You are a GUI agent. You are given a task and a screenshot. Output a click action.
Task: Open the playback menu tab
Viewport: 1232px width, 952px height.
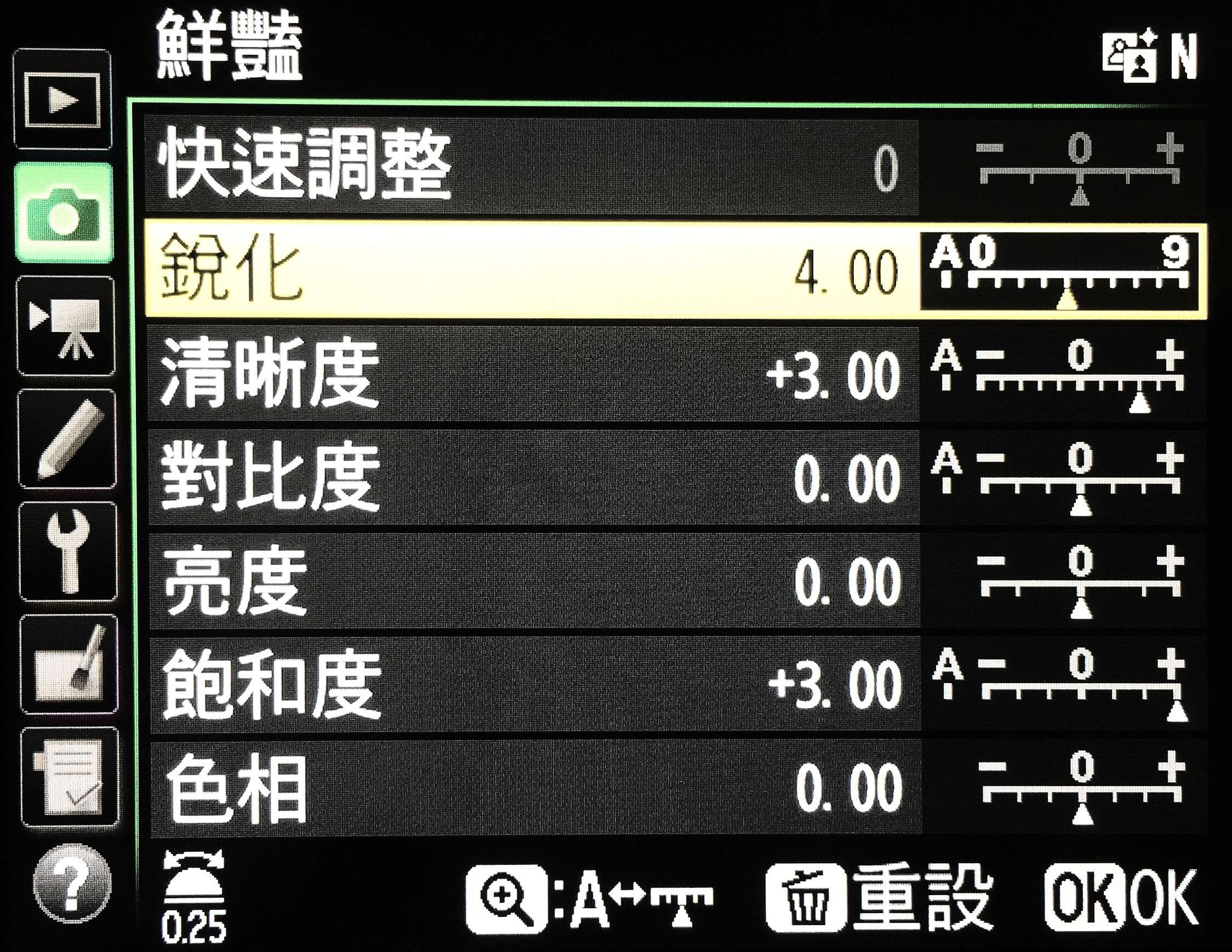point(62,100)
